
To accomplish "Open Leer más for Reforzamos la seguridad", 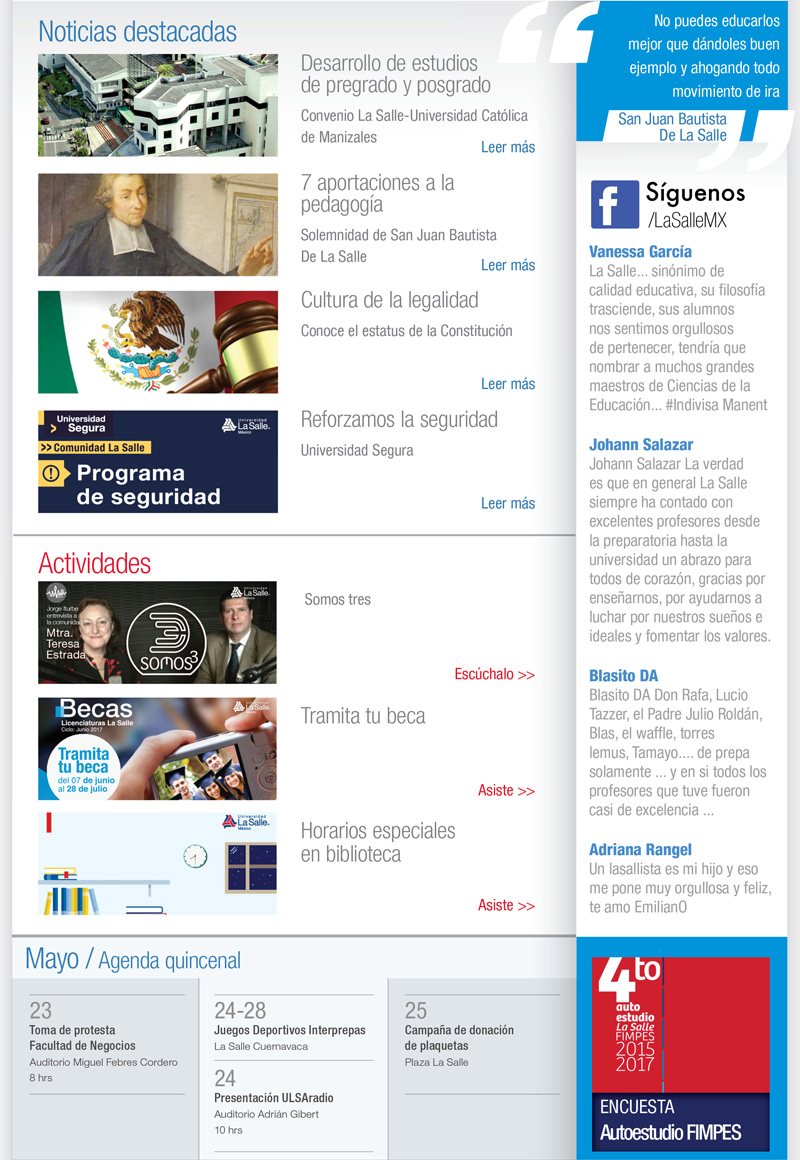I will (x=508, y=503).
